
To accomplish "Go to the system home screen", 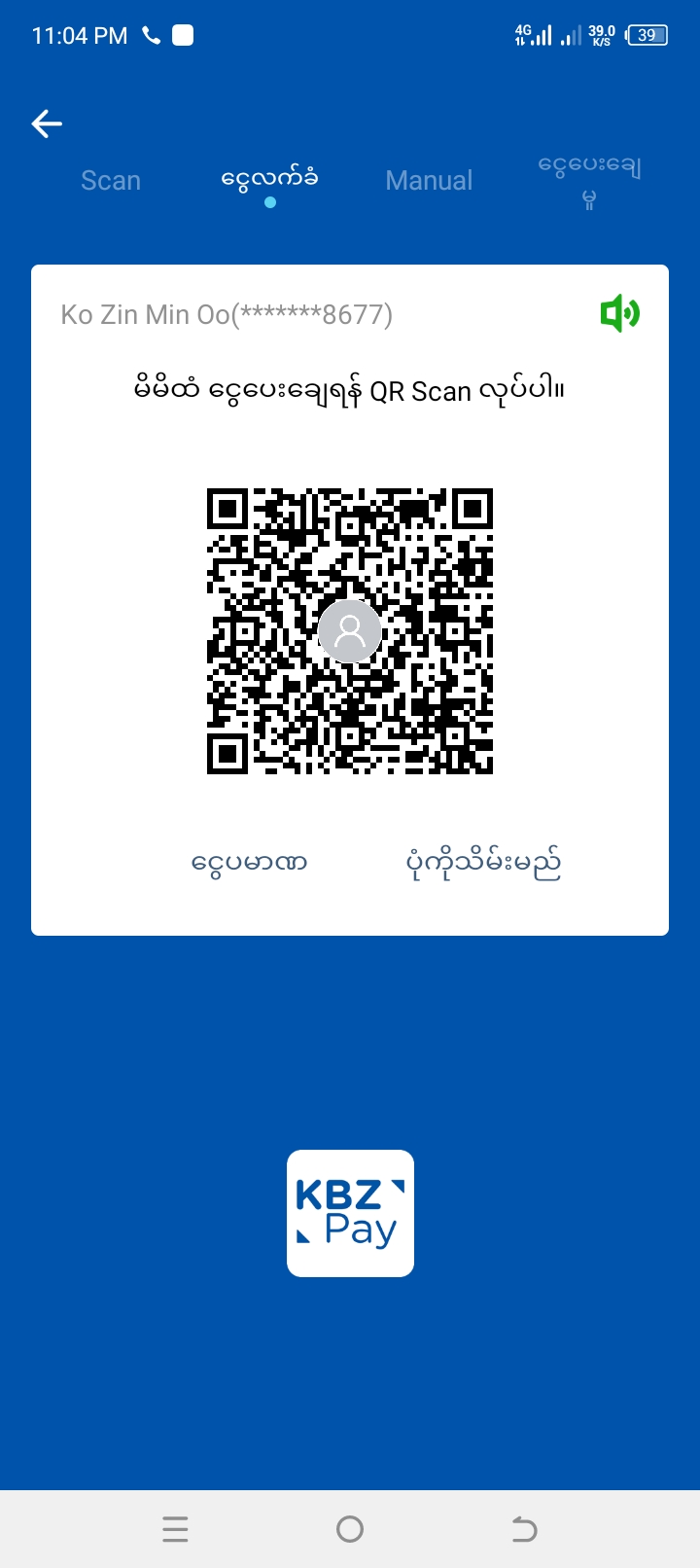I will pyautogui.click(x=350, y=1530).
